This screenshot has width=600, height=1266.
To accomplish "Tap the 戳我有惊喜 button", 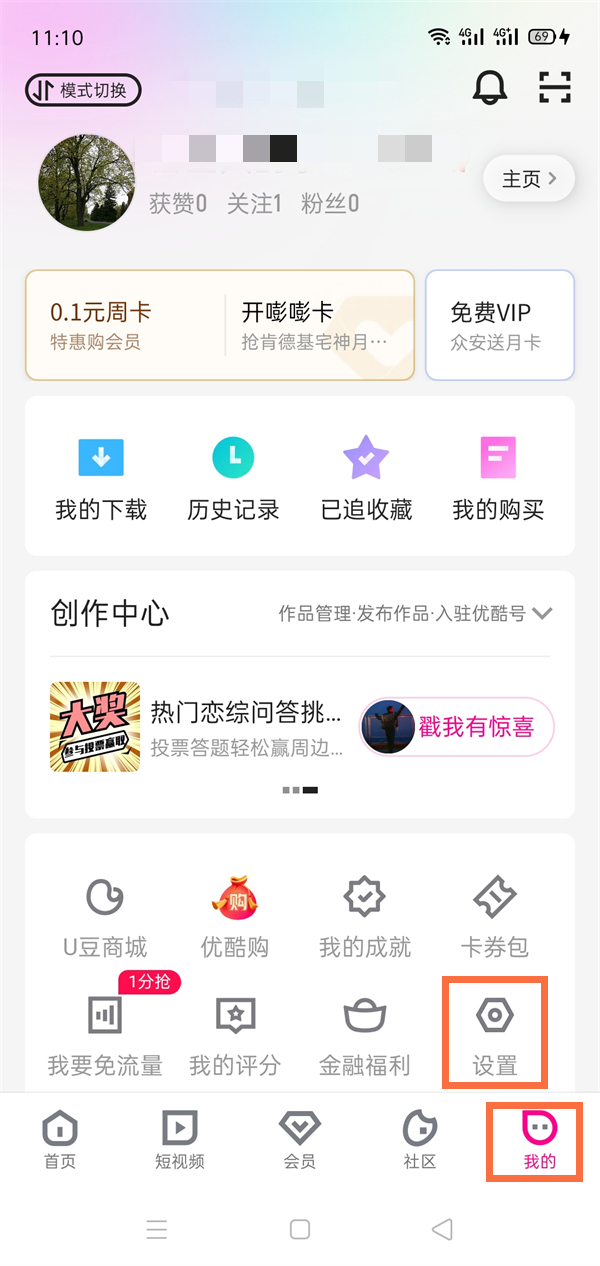I will (457, 727).
